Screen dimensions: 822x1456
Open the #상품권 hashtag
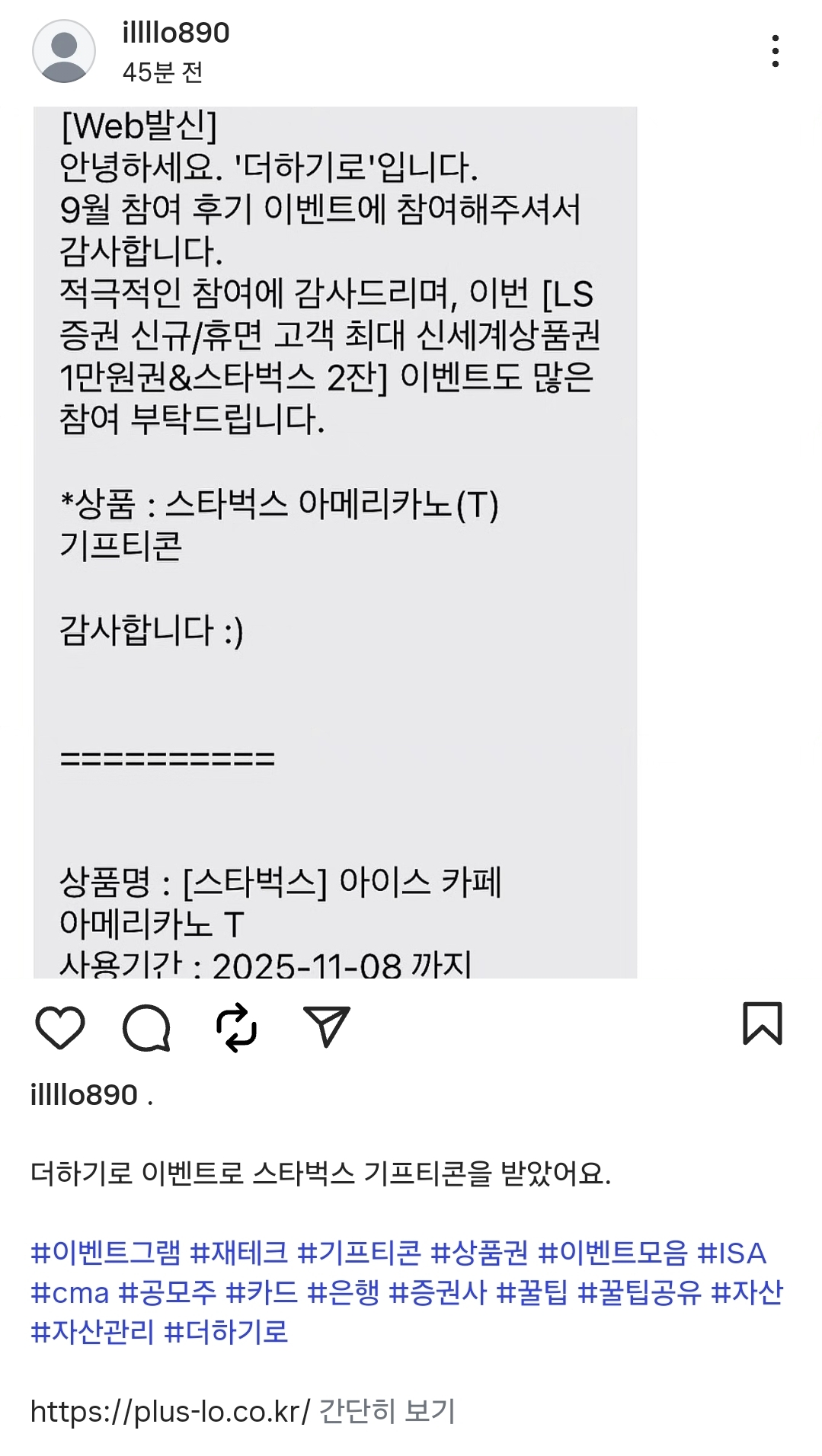(479, 1253)
